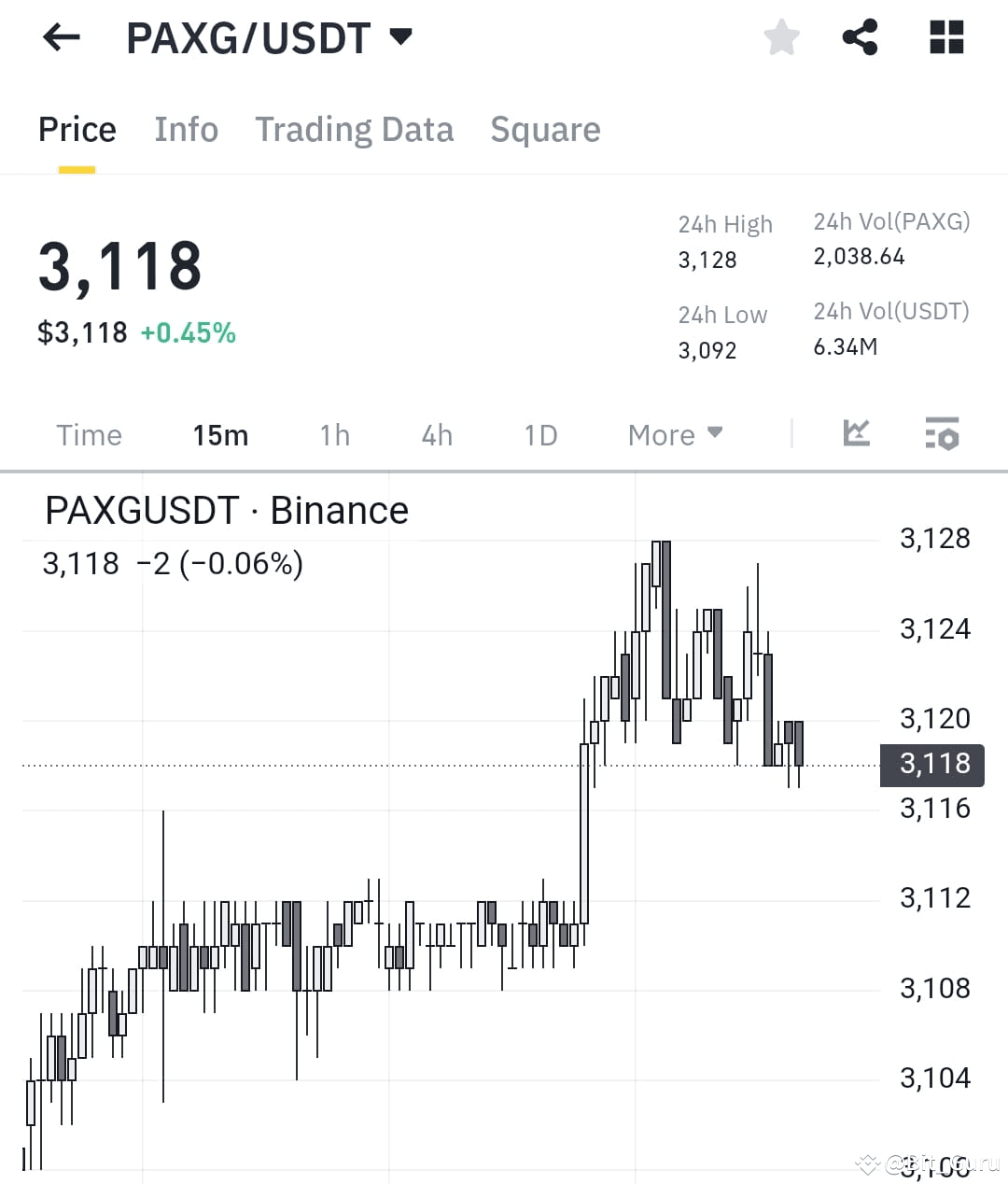Enable the 1D candle view
The height and width of the screenshot is (1184, 1008).
pyautogui.click(x=539, y=434)
